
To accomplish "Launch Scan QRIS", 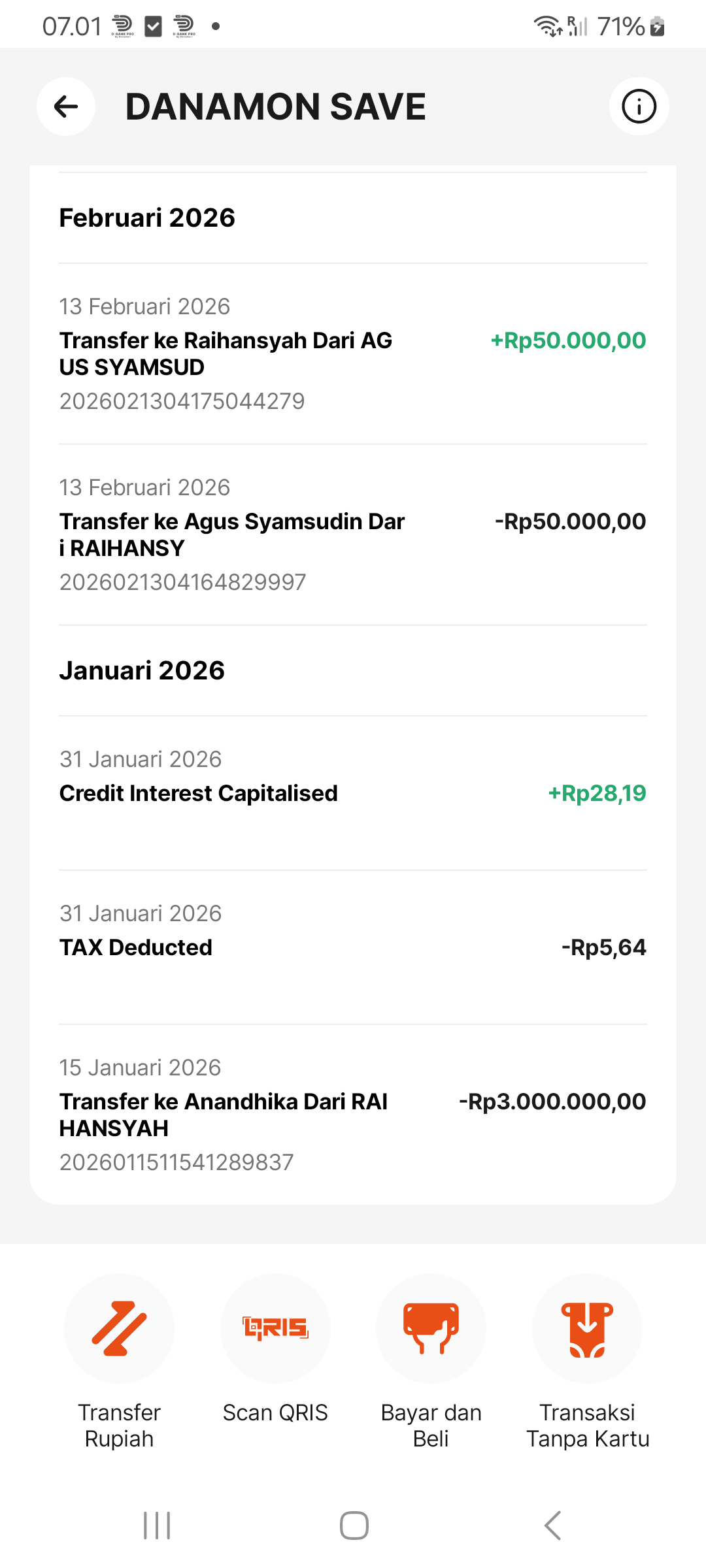I will (x=275, y=1329).
